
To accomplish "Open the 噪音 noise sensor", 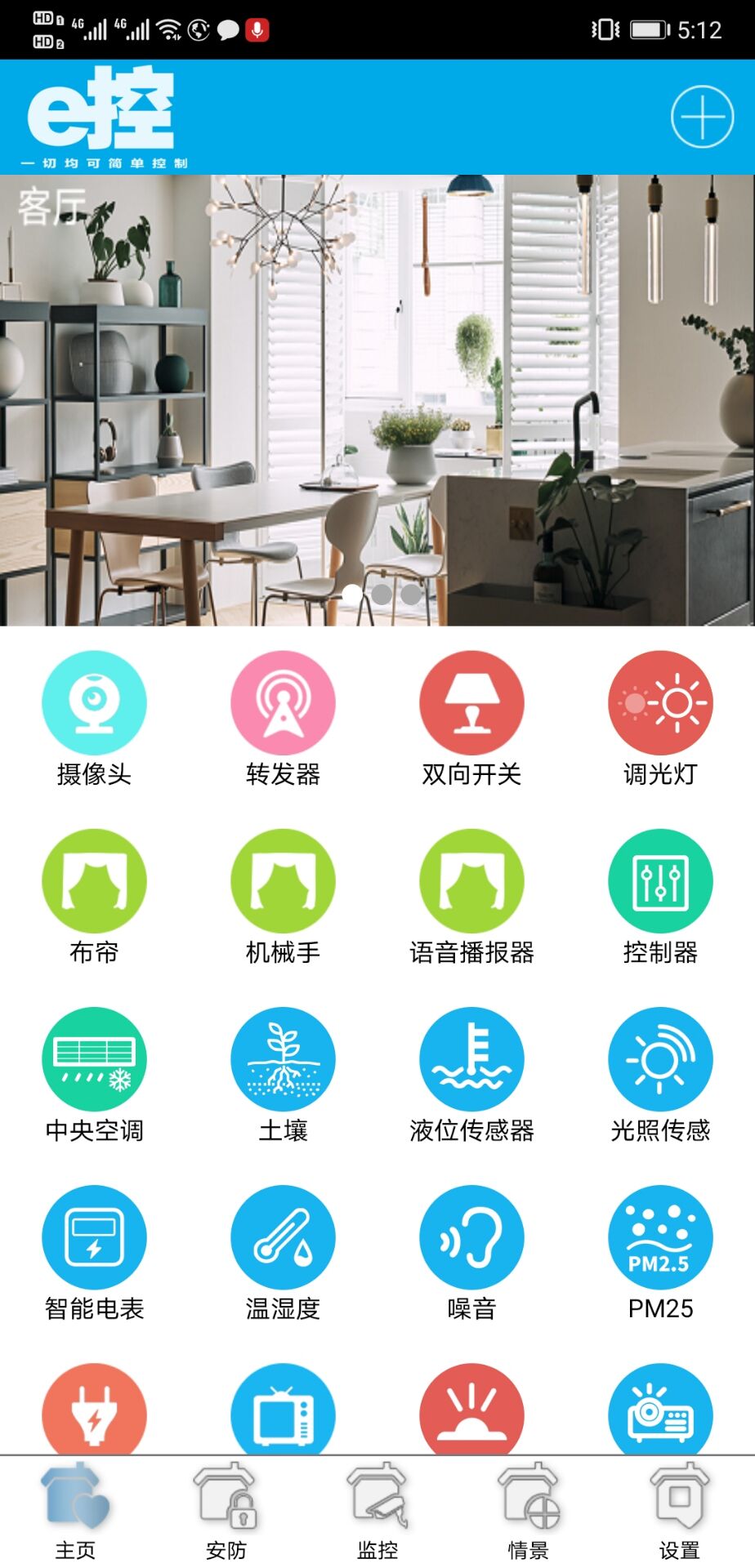I will click(x=471, y=1237).
